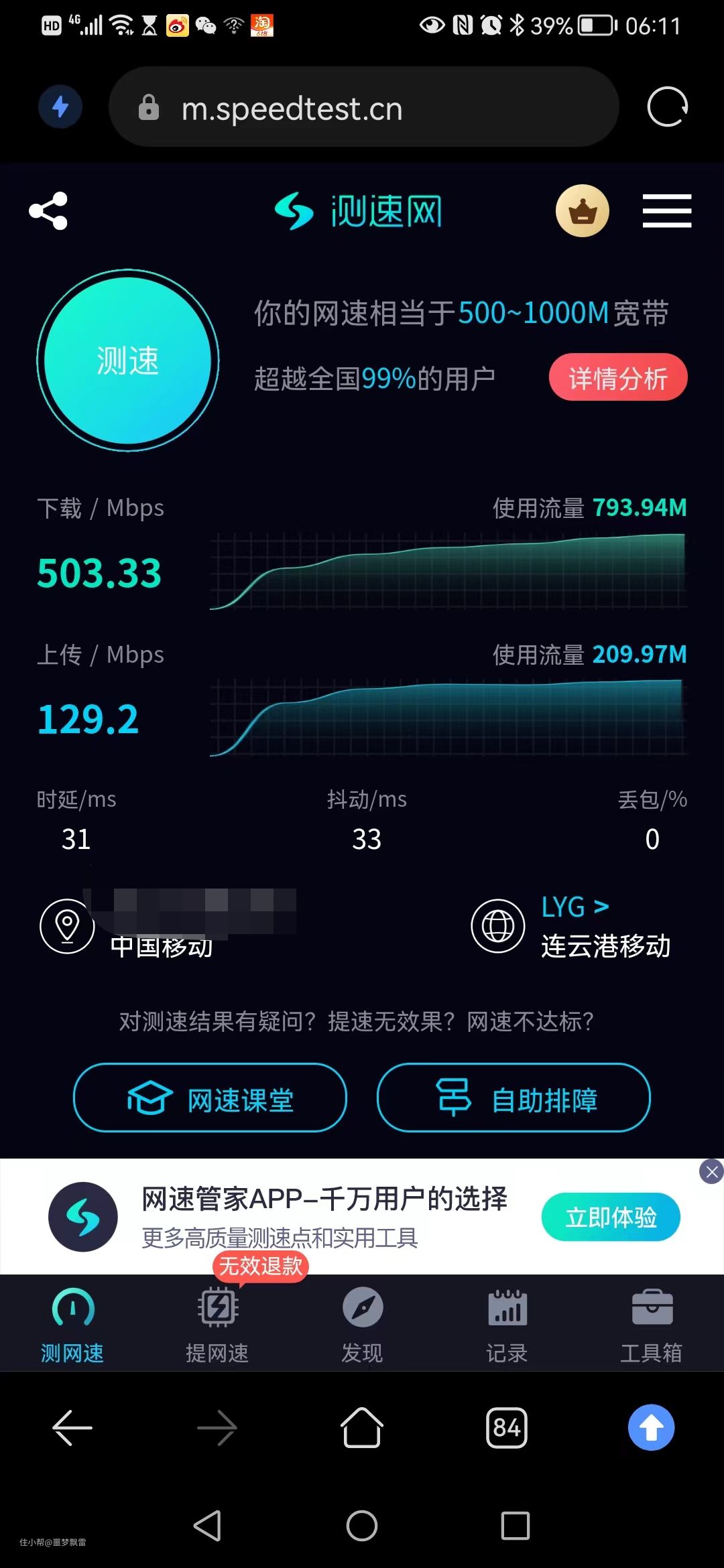
Task: Tap 立即体验 in the app banner
Action: pos(610,1217)
